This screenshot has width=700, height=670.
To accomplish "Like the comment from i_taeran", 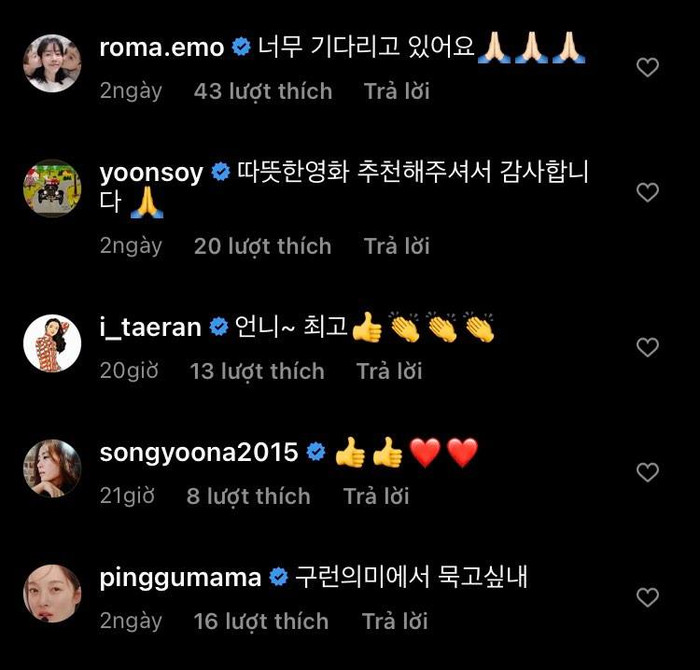I will tap(648, 347).
